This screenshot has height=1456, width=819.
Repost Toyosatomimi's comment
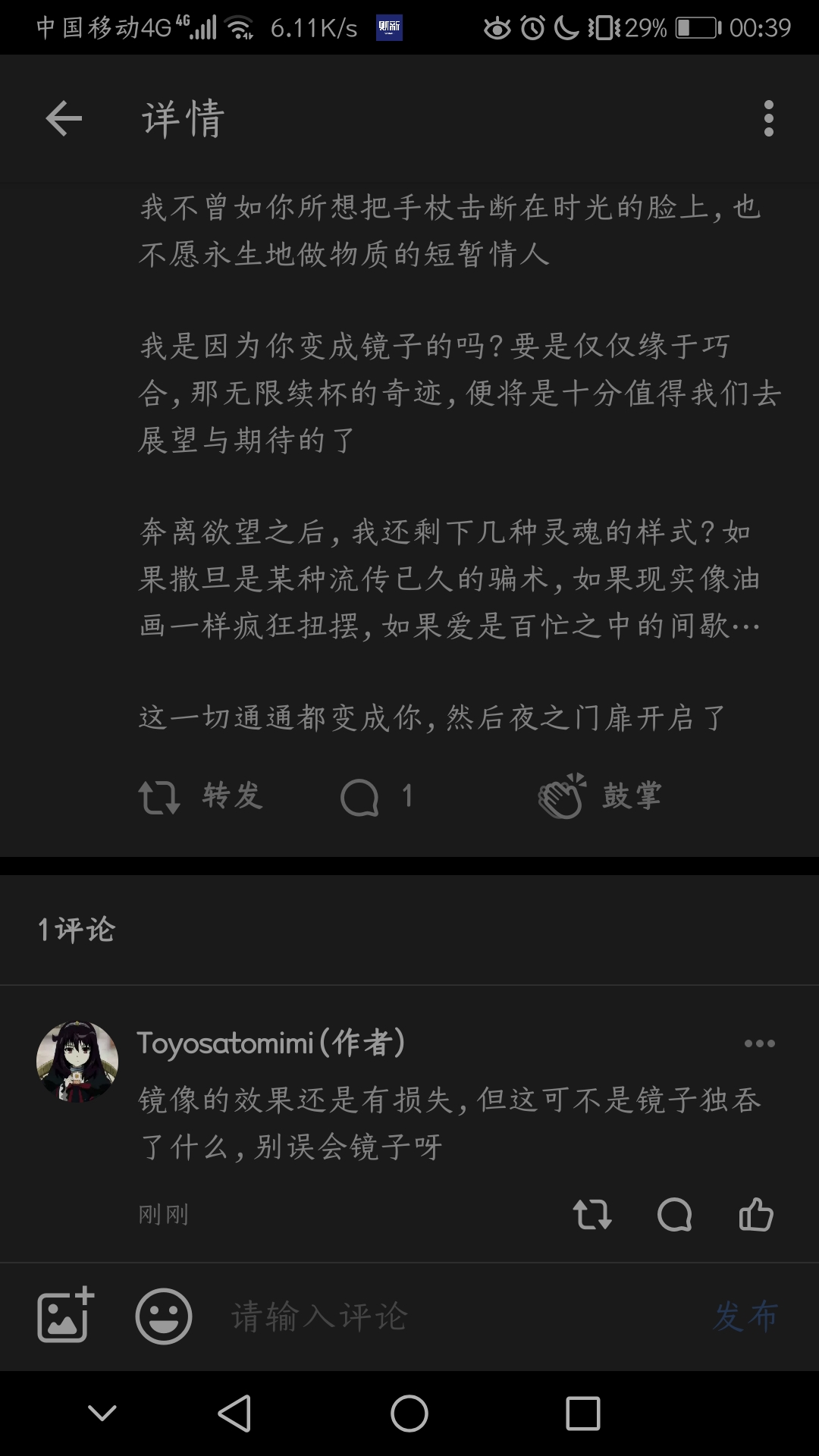(592, 1214)
